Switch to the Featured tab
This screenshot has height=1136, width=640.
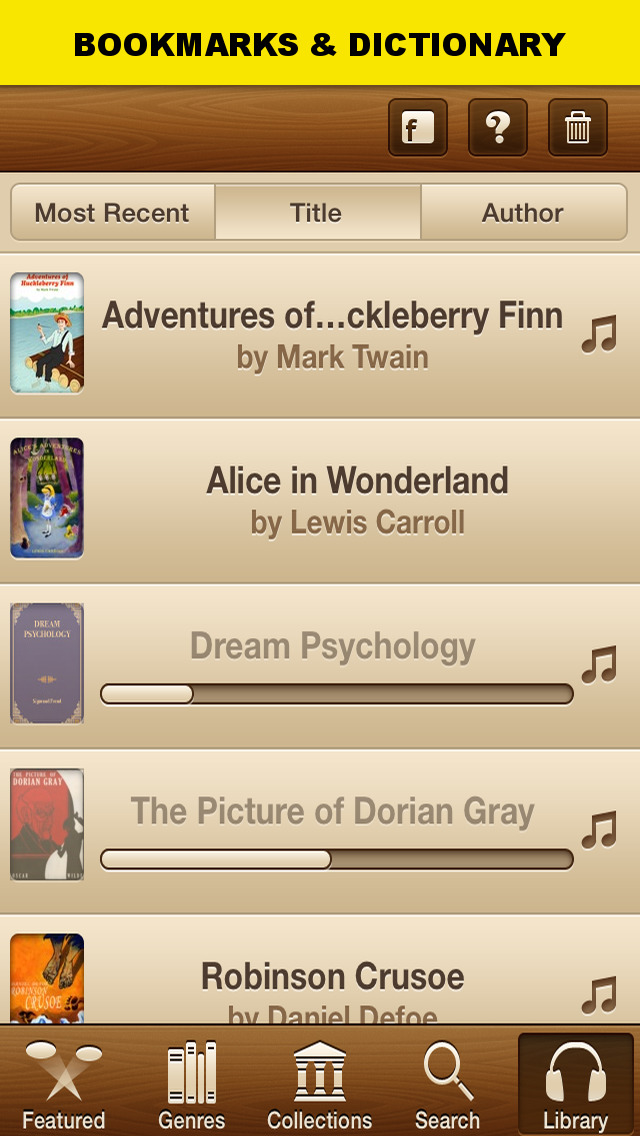click(64, 1083)
